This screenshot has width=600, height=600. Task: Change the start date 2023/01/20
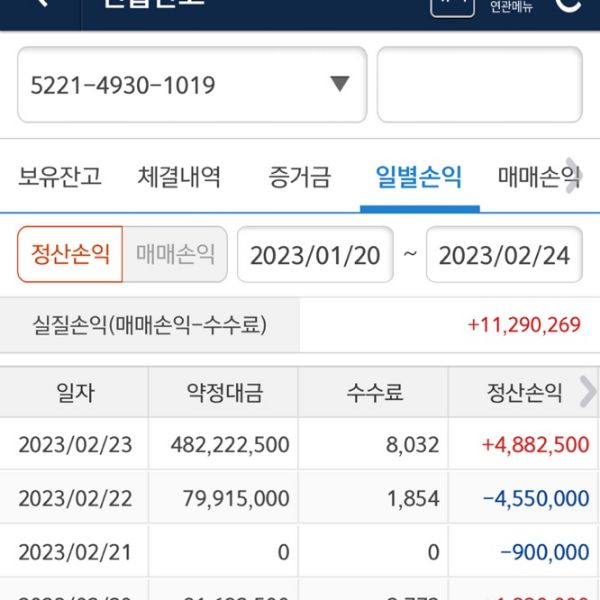[x=315, y=255]
